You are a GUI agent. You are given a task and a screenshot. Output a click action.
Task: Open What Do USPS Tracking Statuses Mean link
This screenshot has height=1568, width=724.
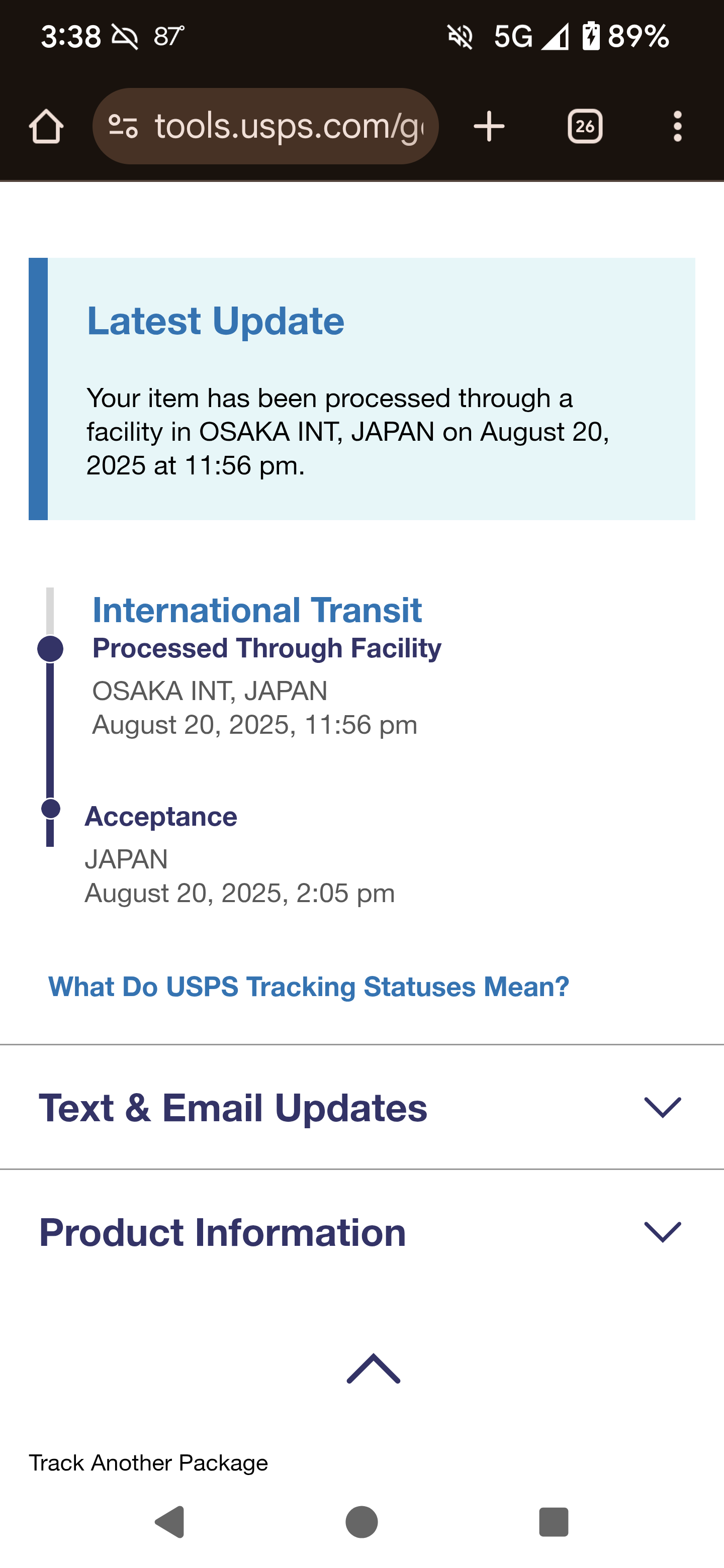tap(309, 987)
